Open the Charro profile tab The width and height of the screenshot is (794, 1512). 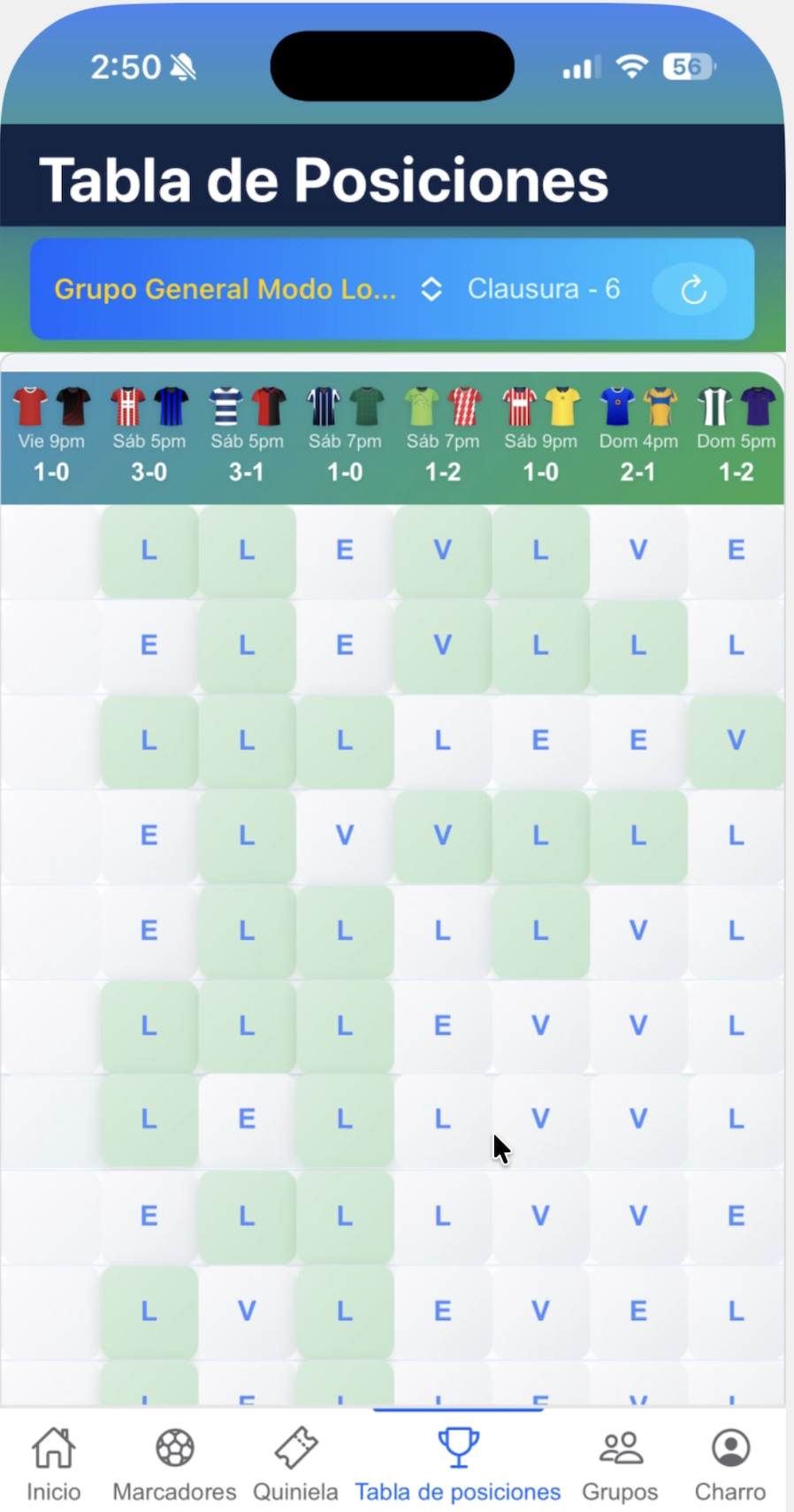730,1464
